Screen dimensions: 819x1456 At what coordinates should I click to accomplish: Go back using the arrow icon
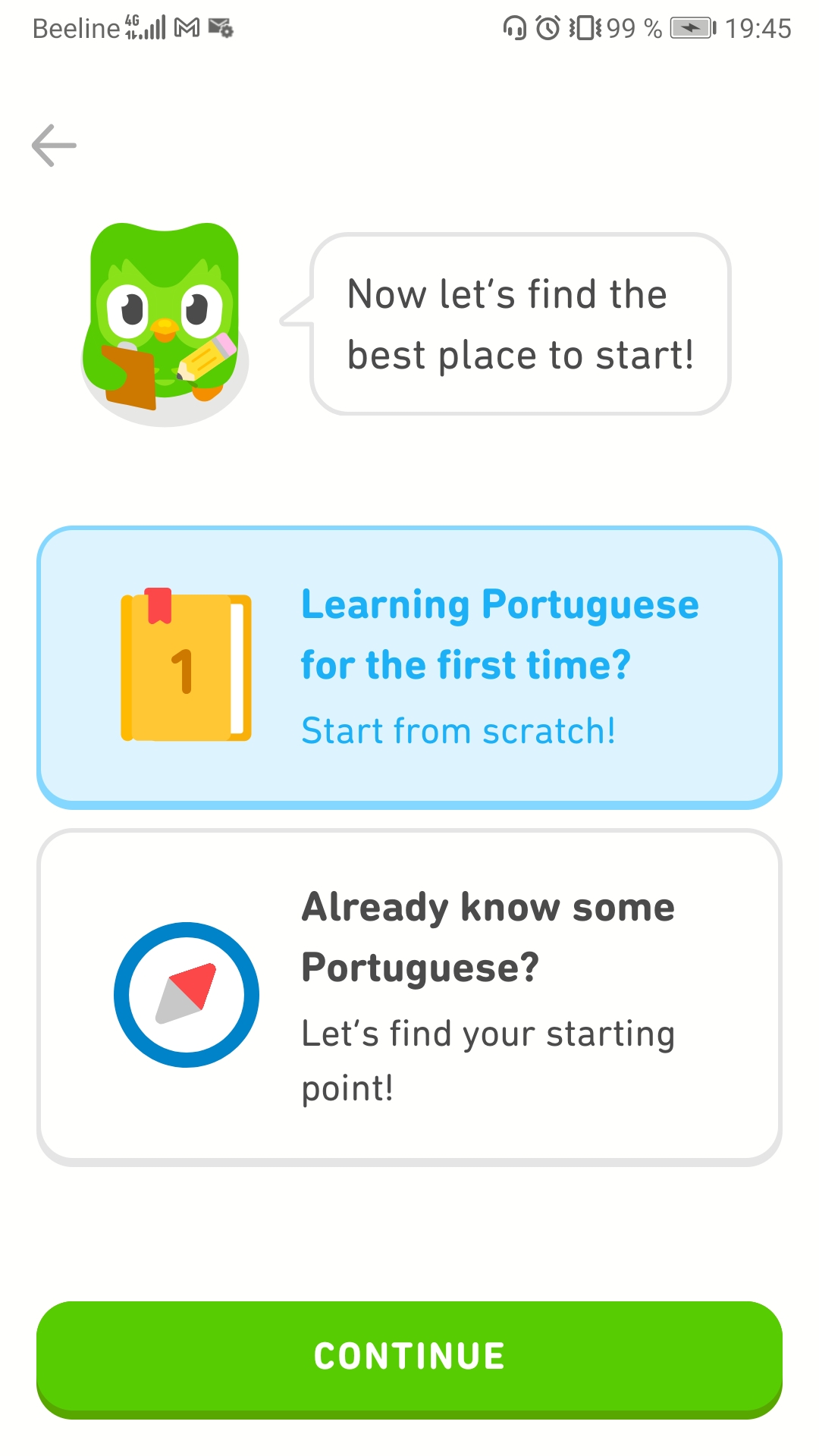click(x=54, y=146)
